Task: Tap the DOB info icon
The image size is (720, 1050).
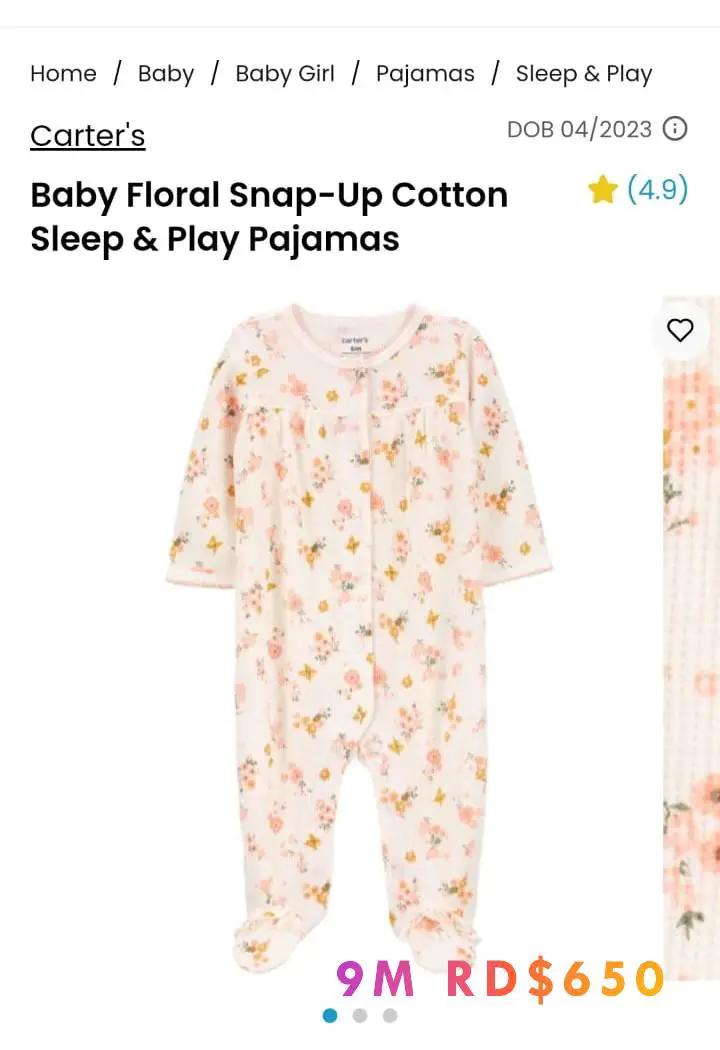Action: [676, 129]
